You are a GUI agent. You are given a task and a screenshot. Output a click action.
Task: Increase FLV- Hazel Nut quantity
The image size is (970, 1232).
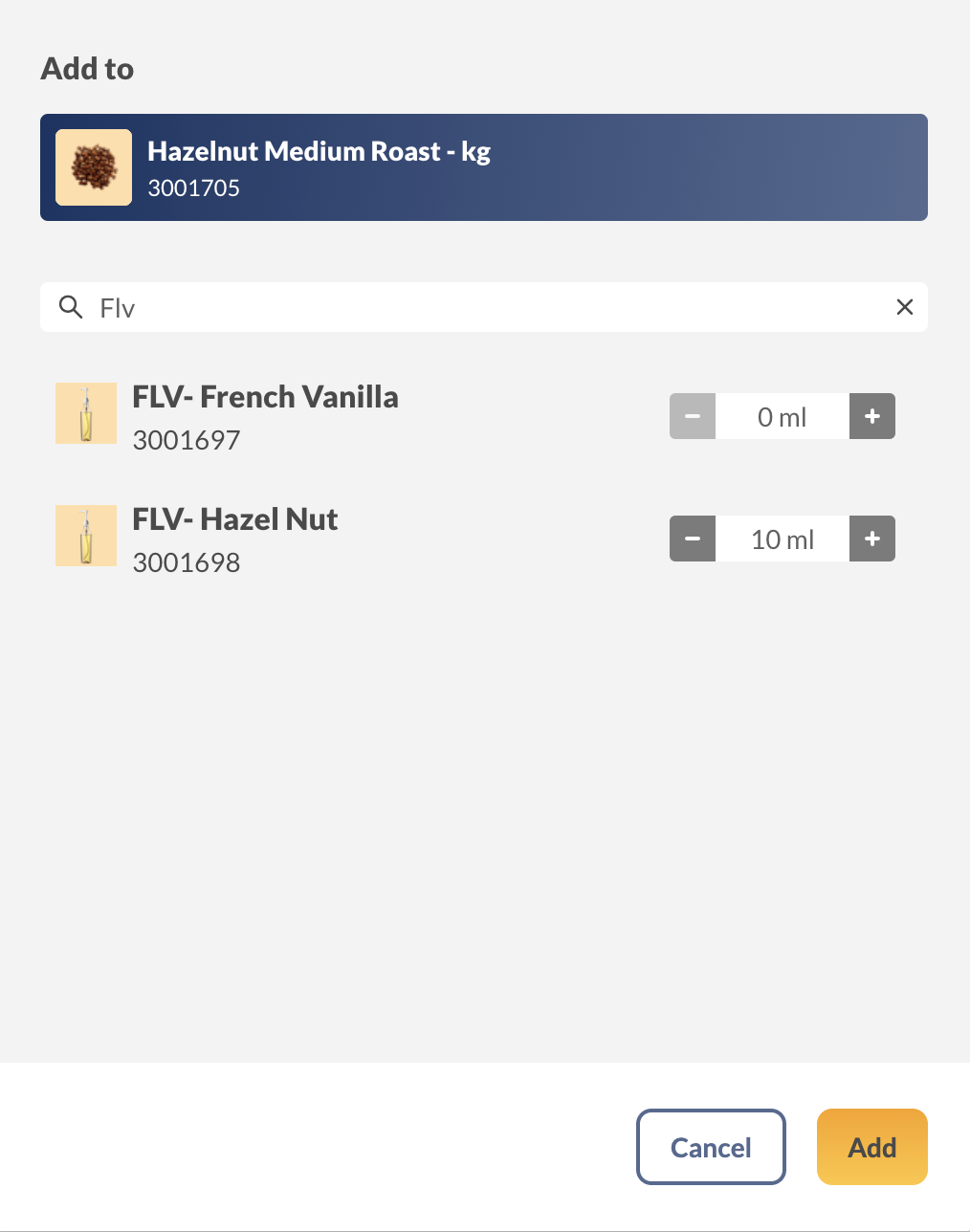[x=871, y=539]
